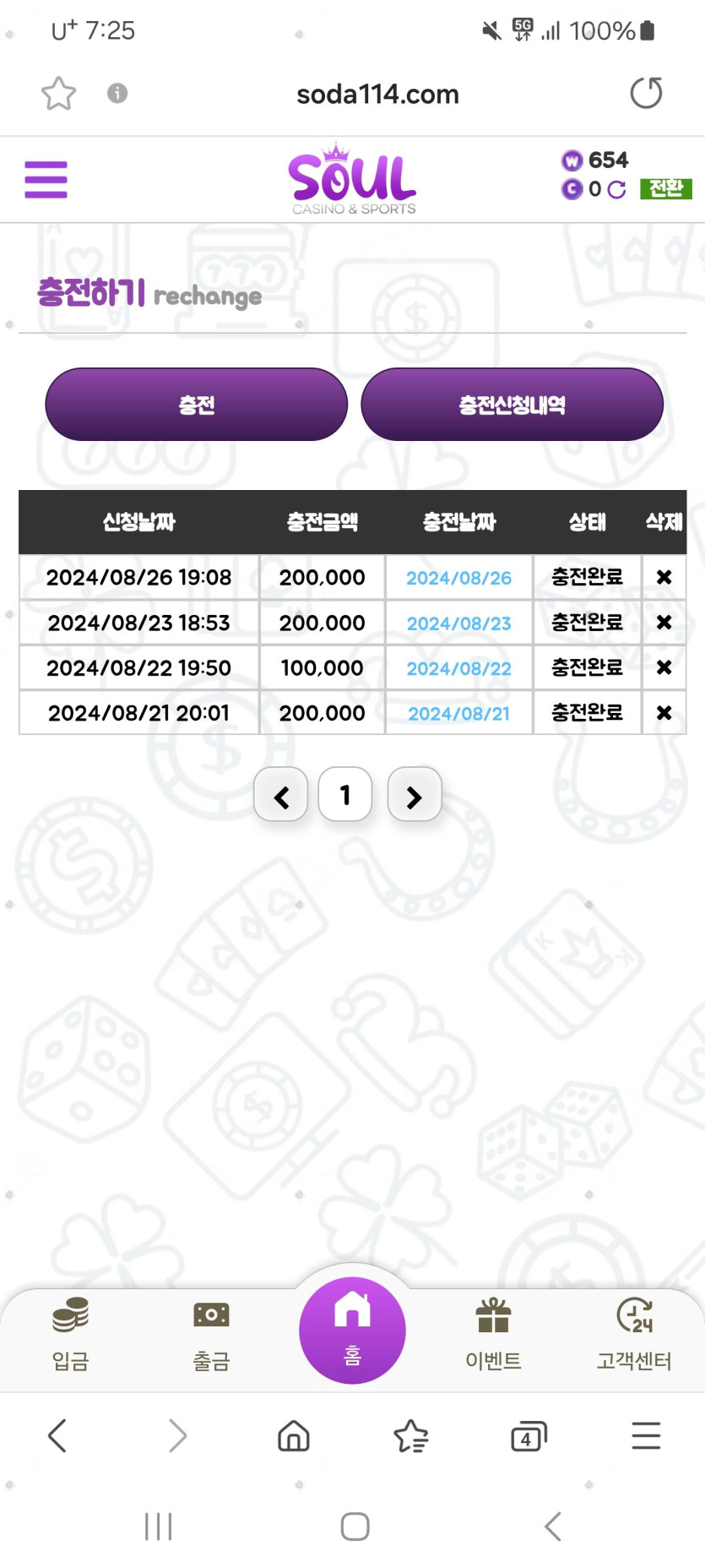The height and width of the screenshot is (1568, 705).
Task: Open 충전신청내역 history
Action: 512,405
